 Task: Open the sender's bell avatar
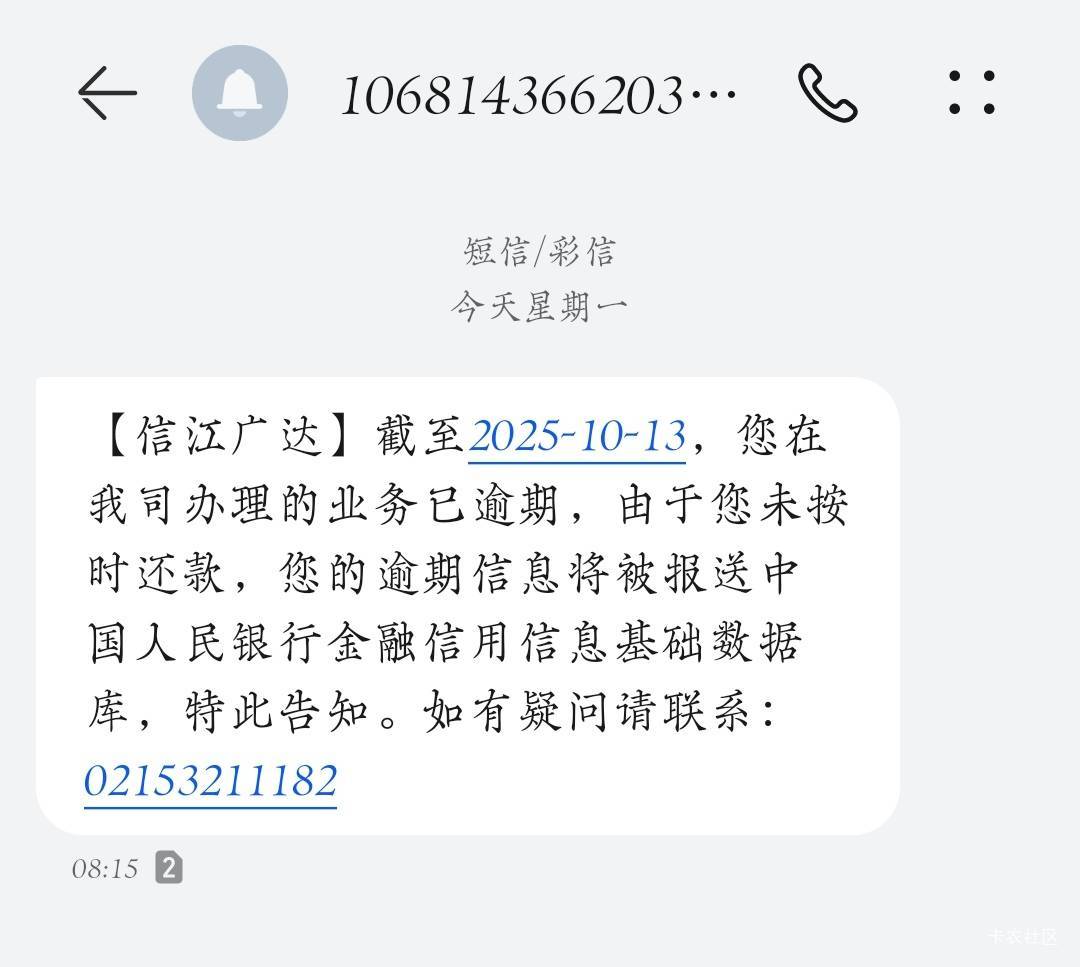(240, 93)
